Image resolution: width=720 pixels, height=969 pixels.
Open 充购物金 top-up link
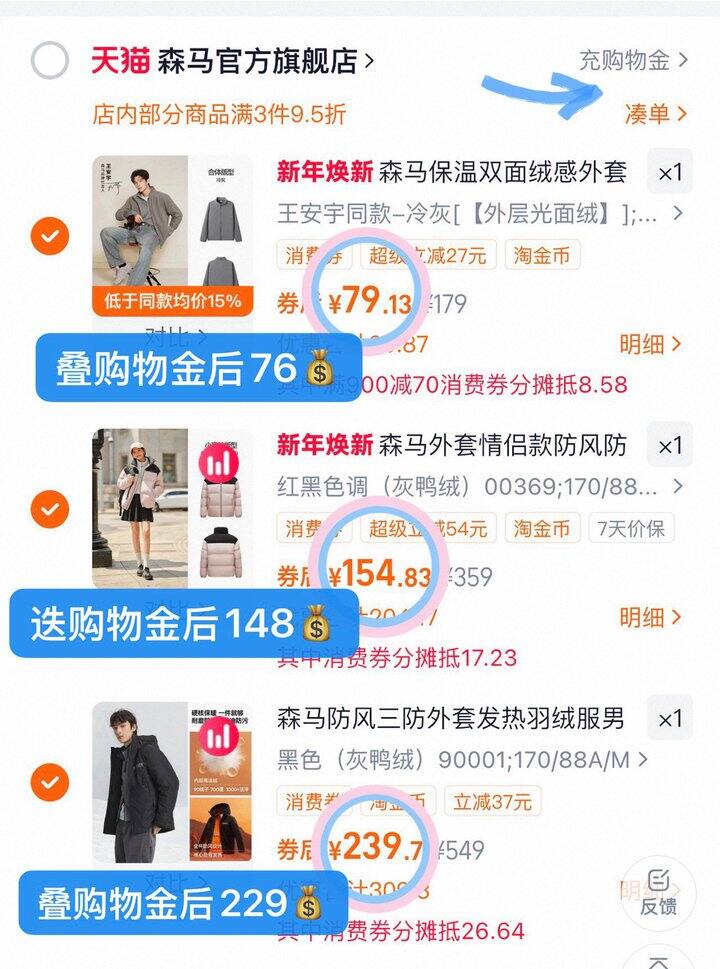(633, 60)
